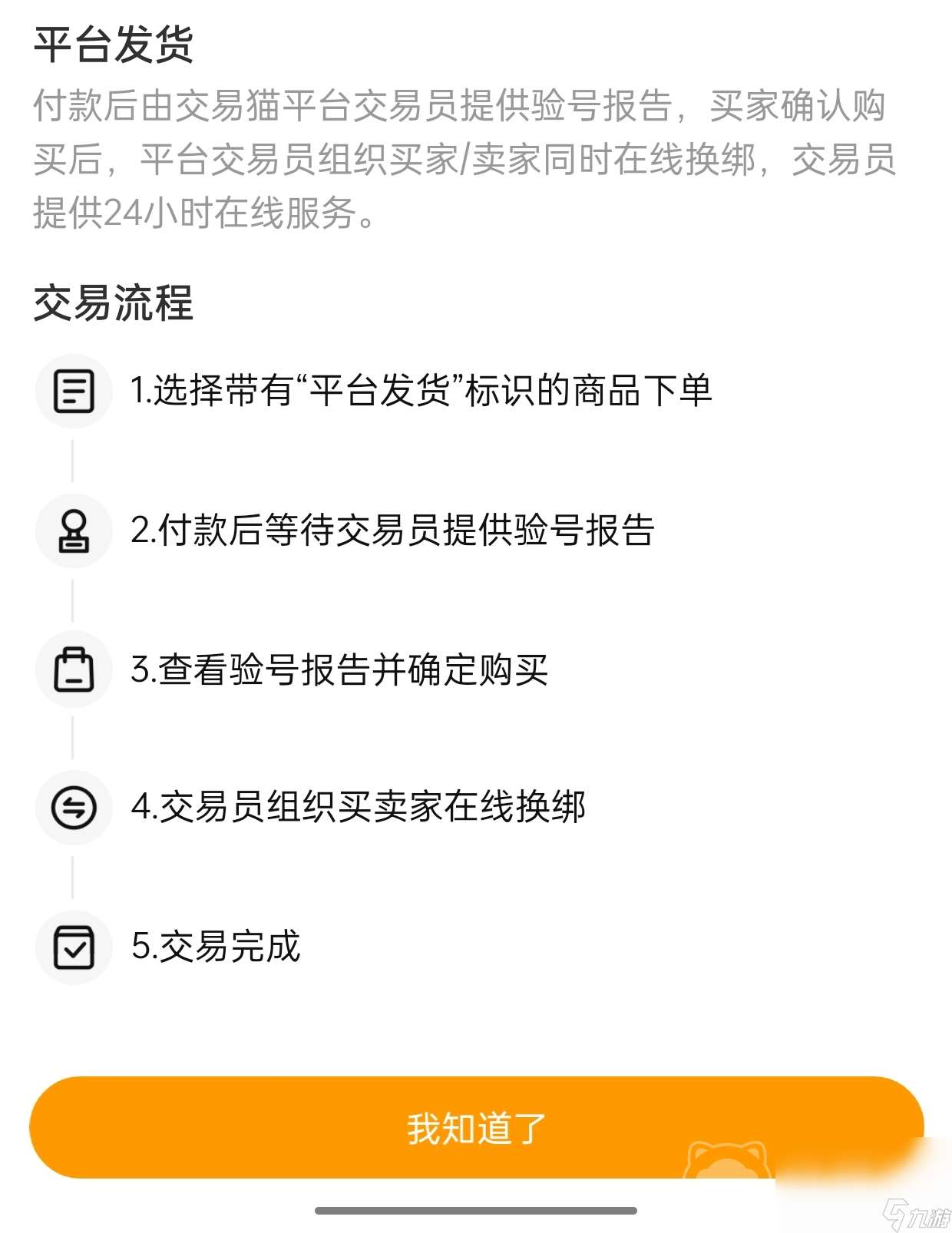Select the stamp icon next to step 2

[x=74, y=531]
